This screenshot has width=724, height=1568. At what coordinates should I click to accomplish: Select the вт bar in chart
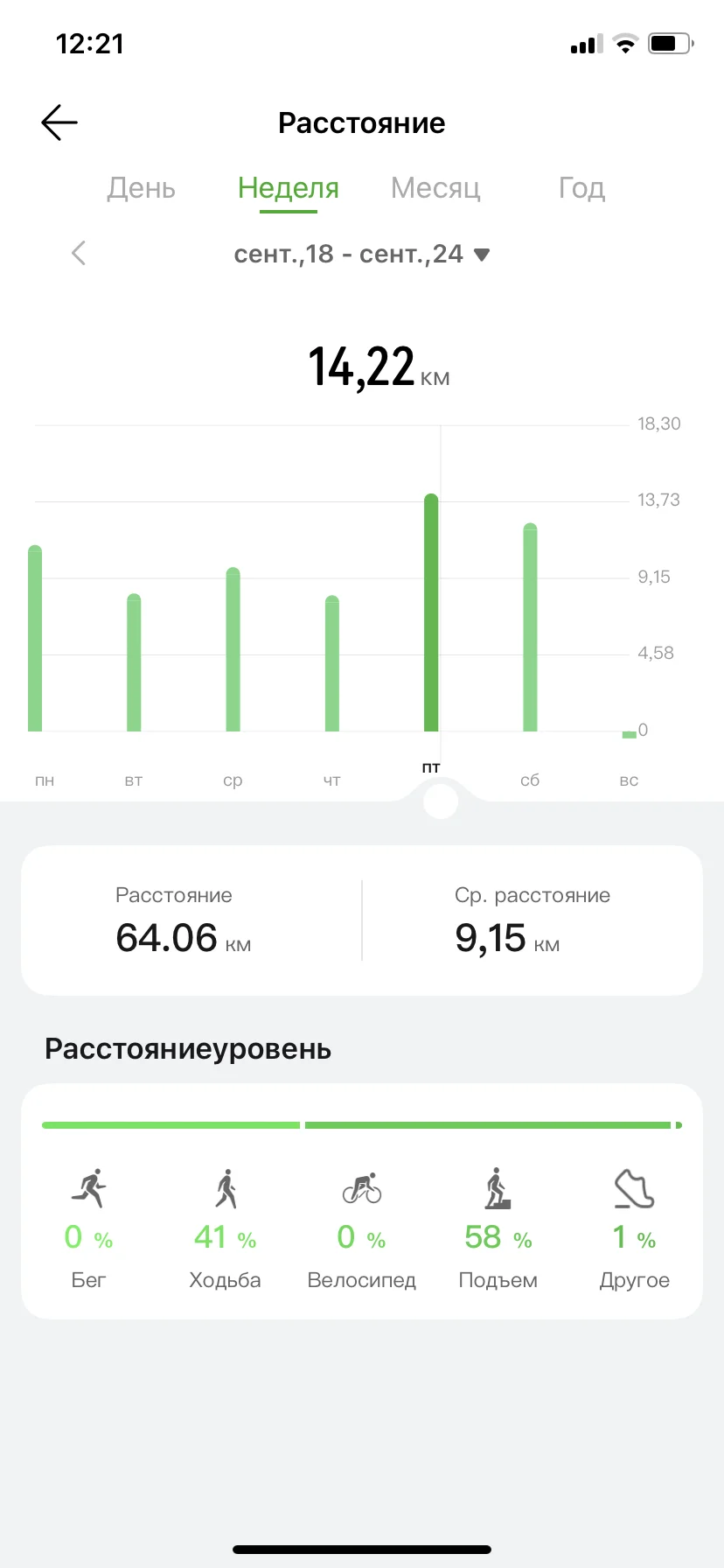pos(134,663)
